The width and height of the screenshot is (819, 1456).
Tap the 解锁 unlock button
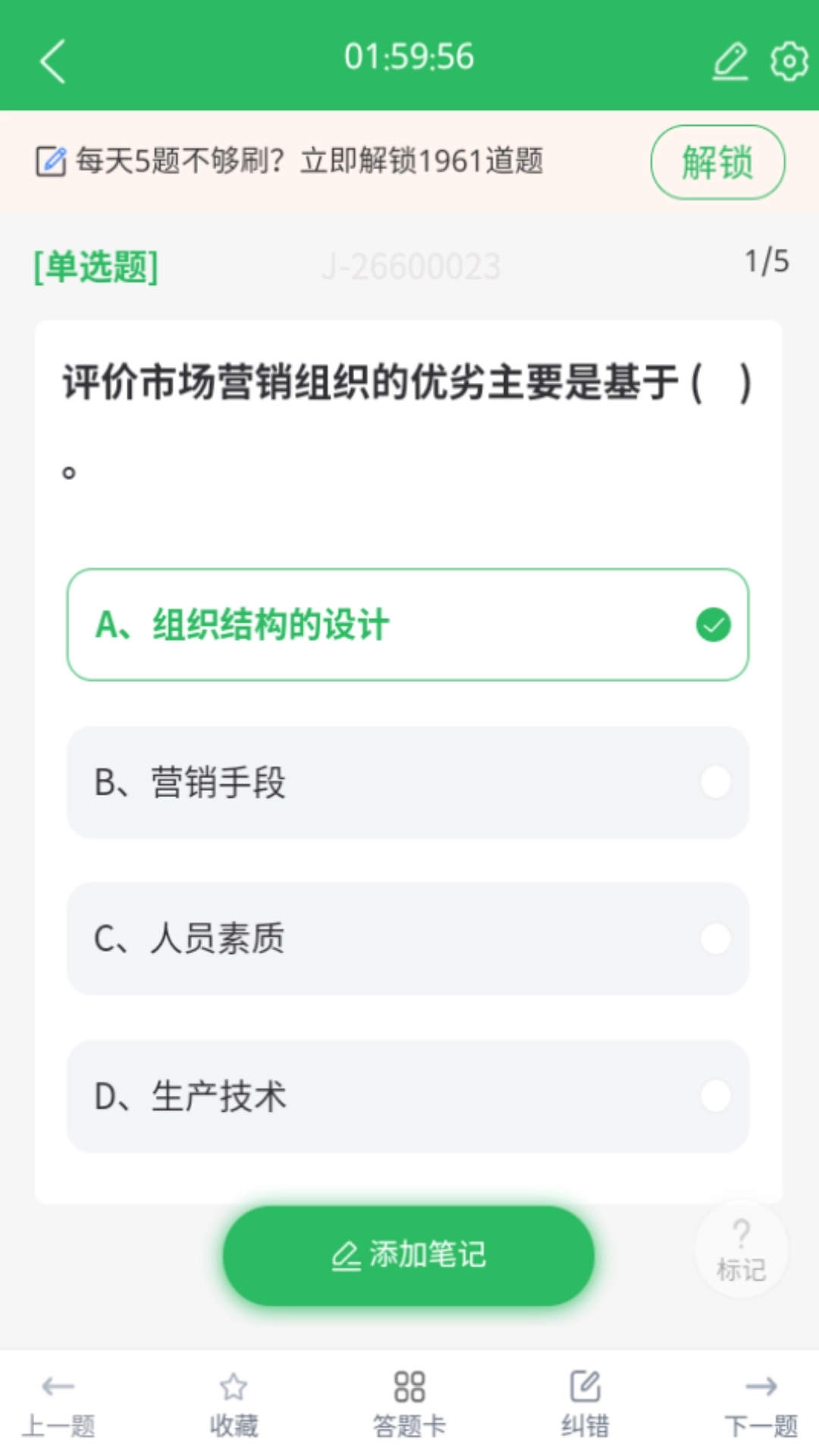[718, 161]
